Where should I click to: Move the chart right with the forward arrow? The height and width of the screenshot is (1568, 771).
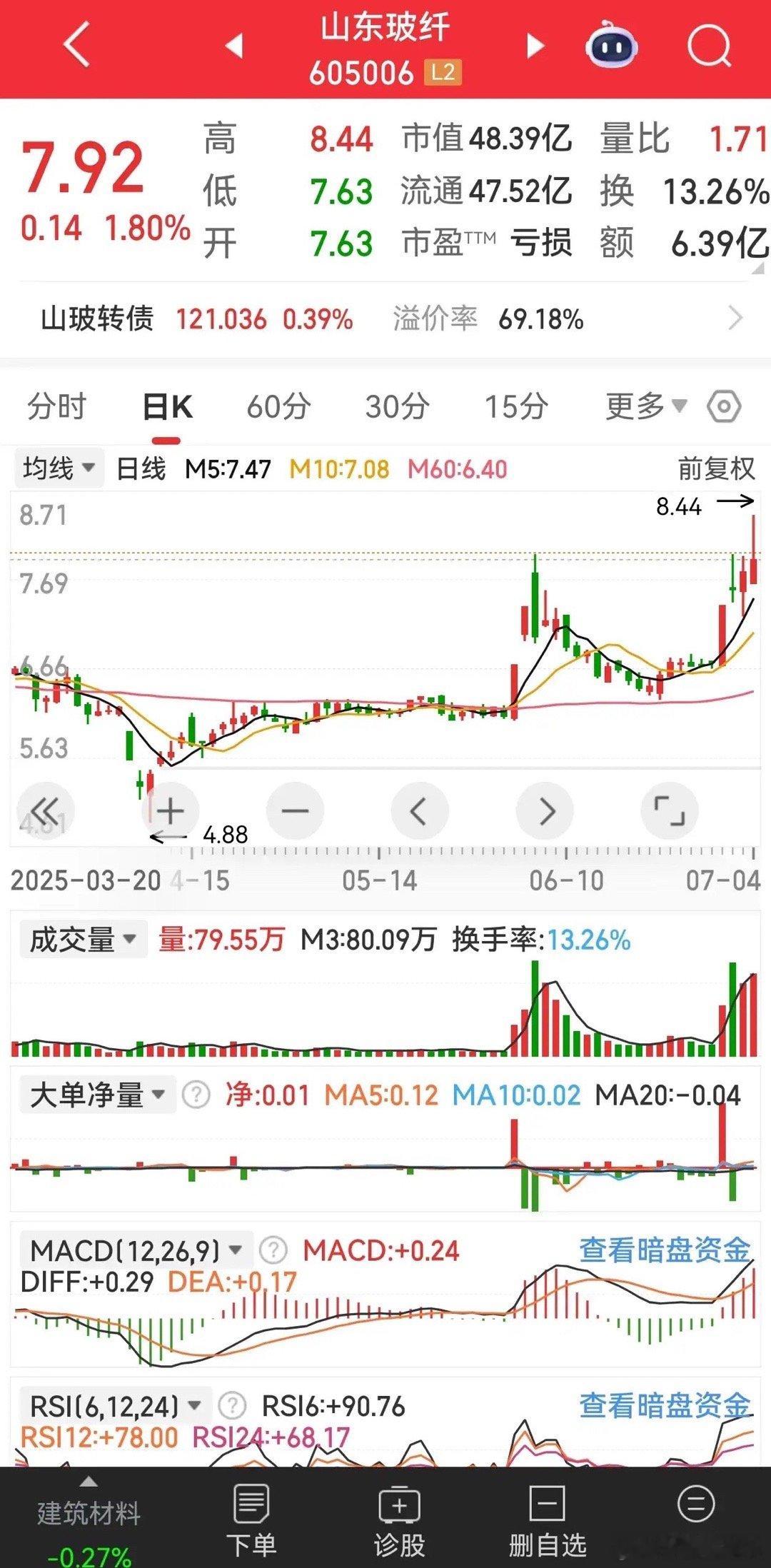(545, 811)
